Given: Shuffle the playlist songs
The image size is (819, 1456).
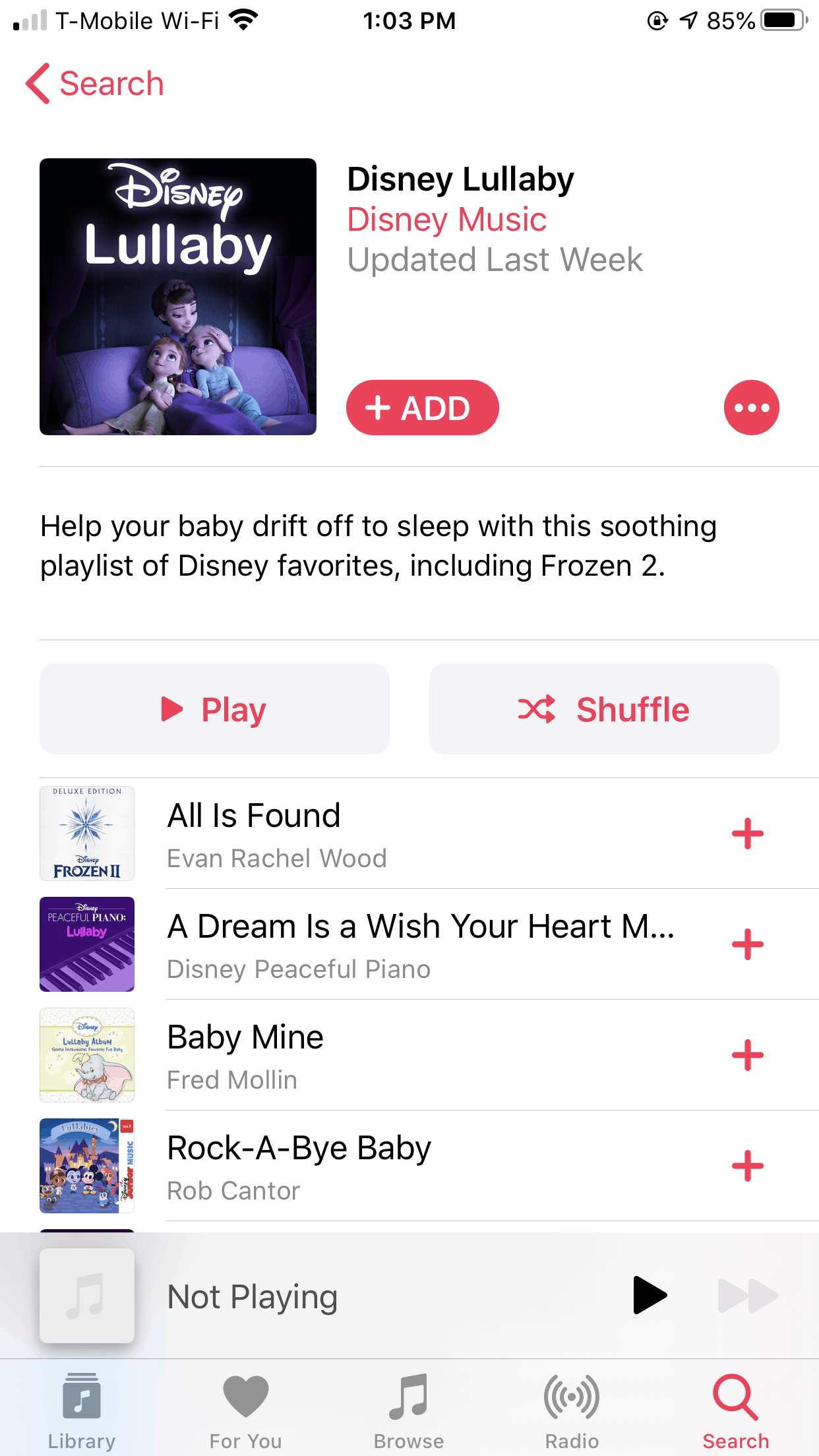Looking at the screenshot, I should (x=603, y=709).
